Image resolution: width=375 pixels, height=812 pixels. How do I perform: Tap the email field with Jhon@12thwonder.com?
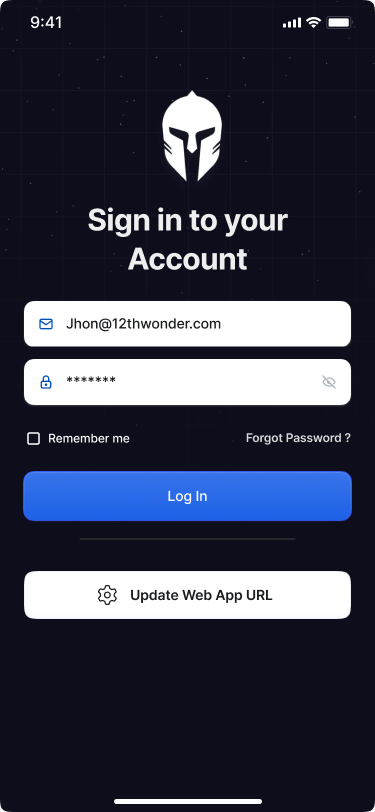click(x=187, y=324)
